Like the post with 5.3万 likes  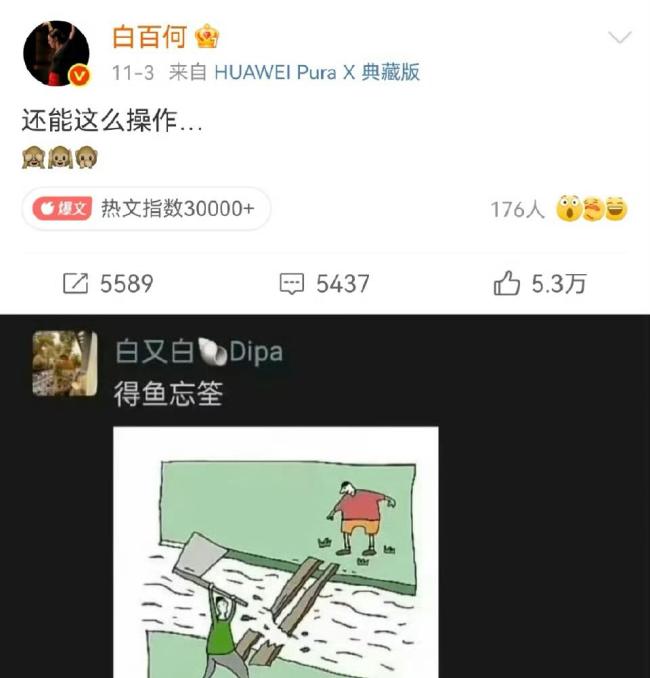540,284
